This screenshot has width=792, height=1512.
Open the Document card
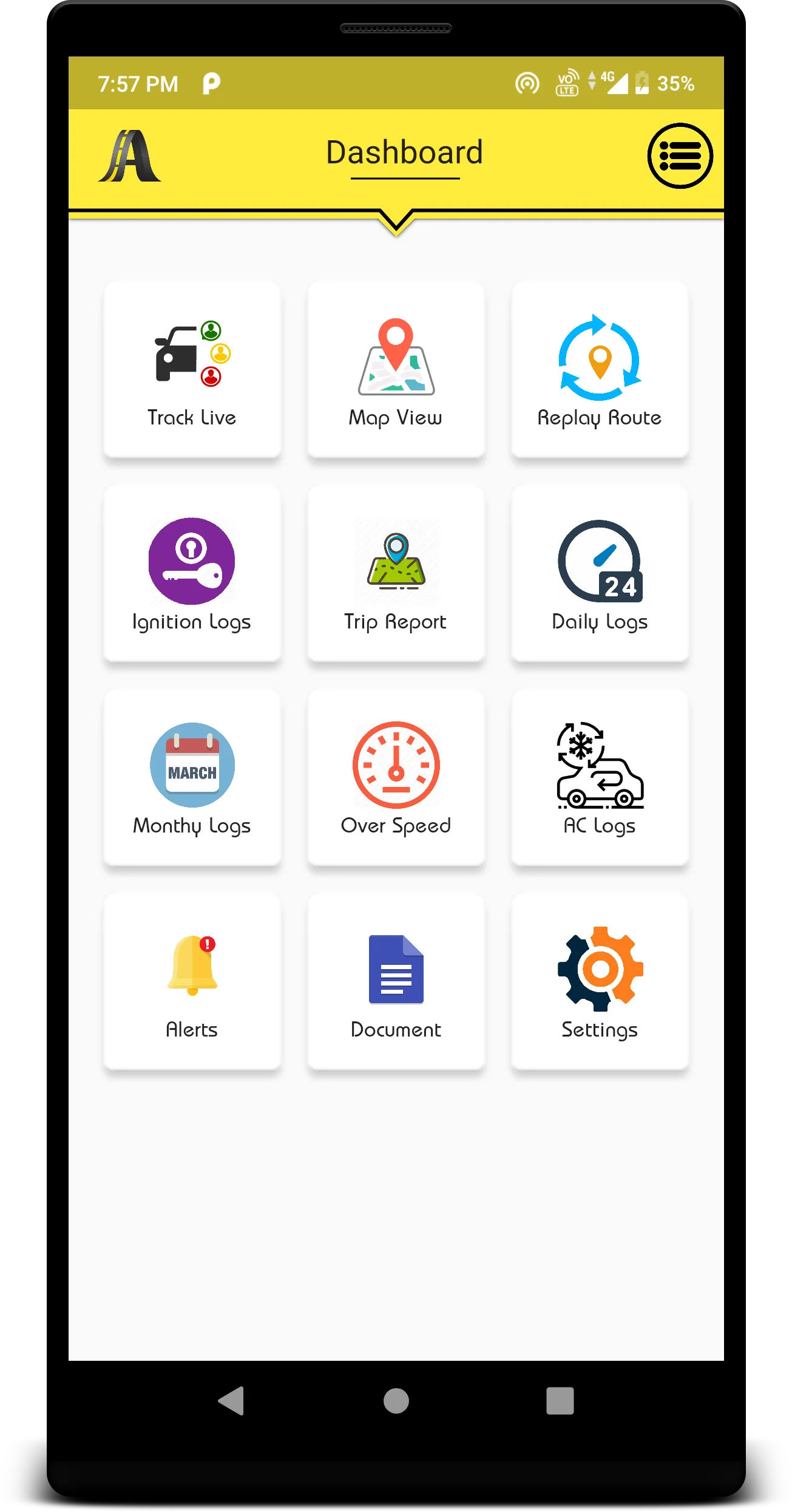tap(396, 981)
